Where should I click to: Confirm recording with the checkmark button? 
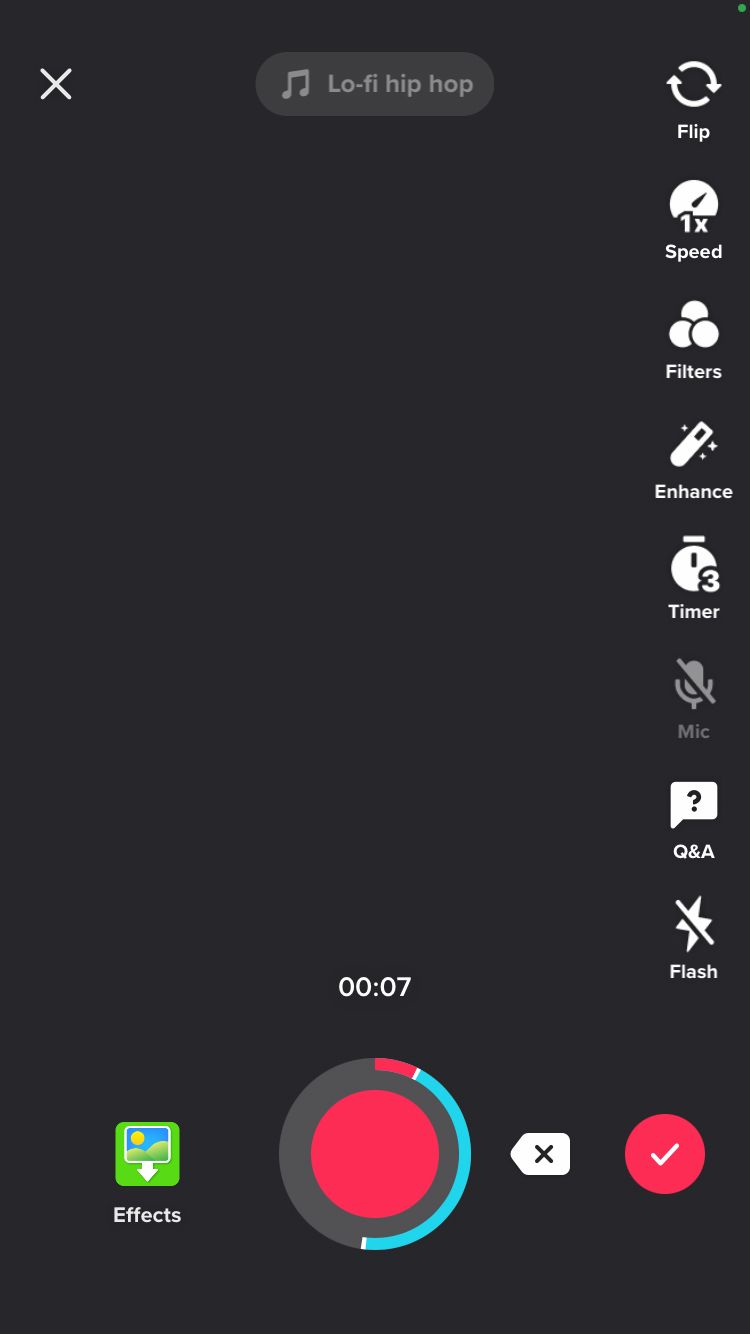[665, 1154]
